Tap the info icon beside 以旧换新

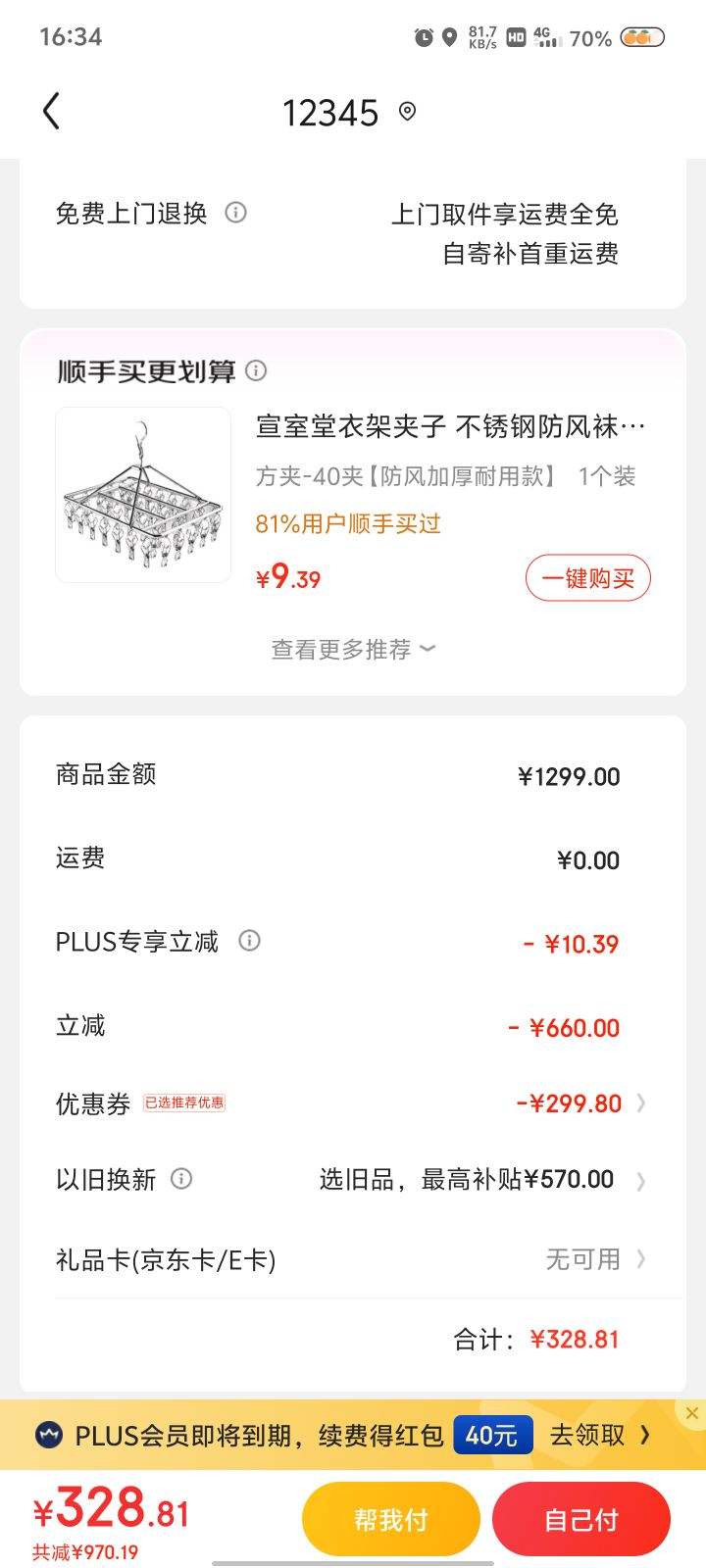coord(181,1178)
